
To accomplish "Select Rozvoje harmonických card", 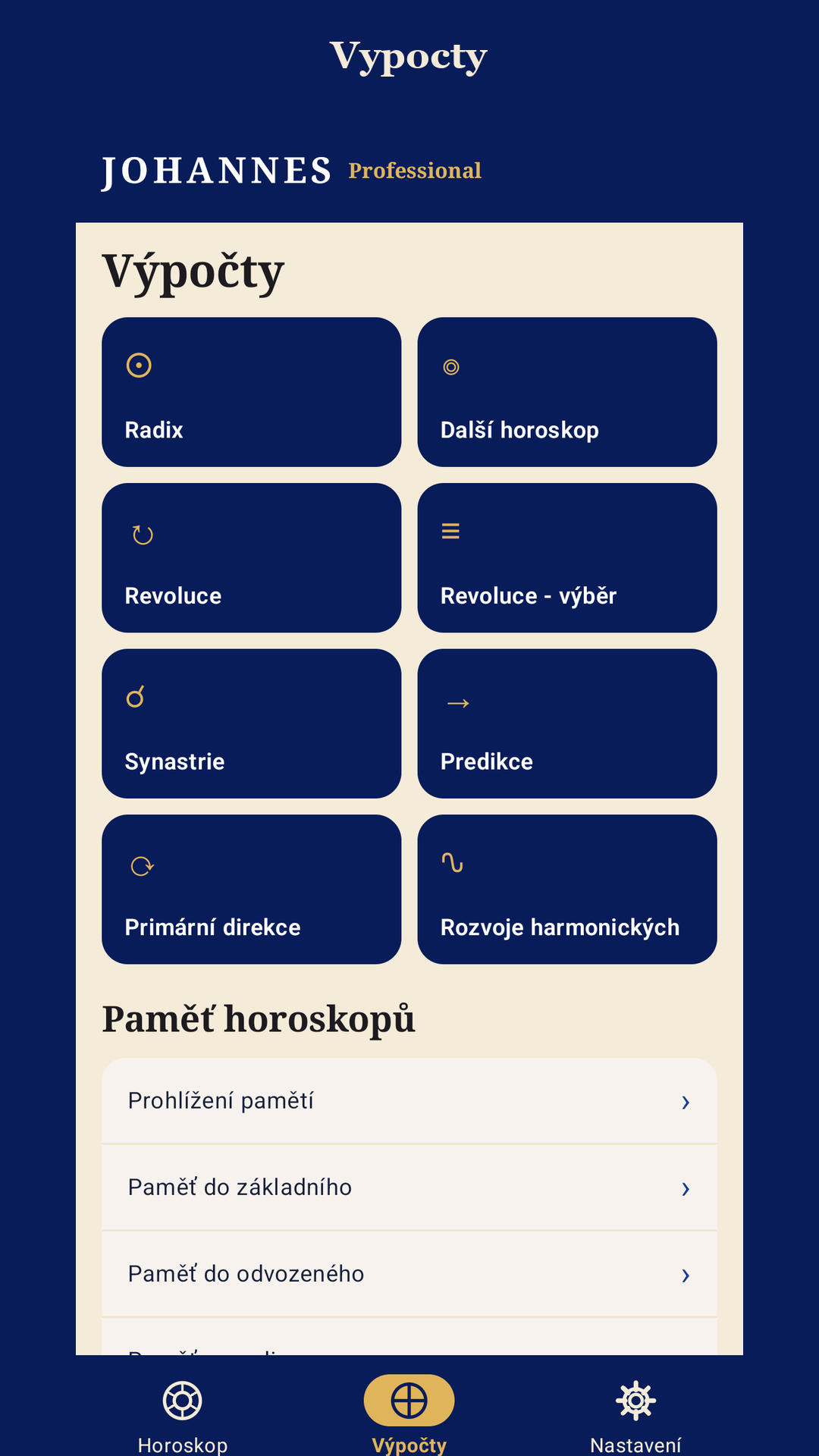I will pyautogui.click(x=567, y=890).
